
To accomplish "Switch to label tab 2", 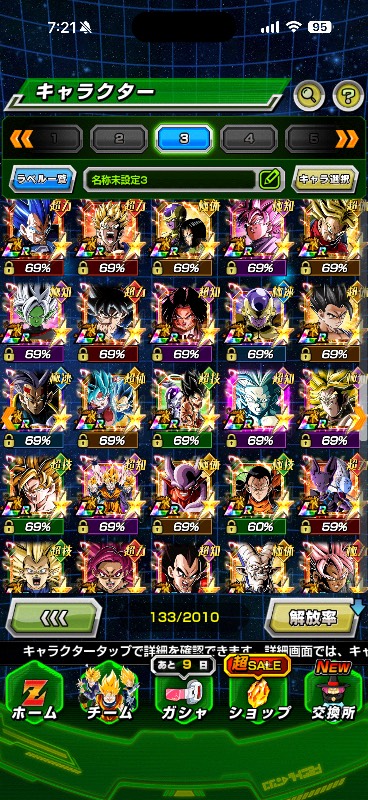I will pyautogui.click(x=118, y=139).
